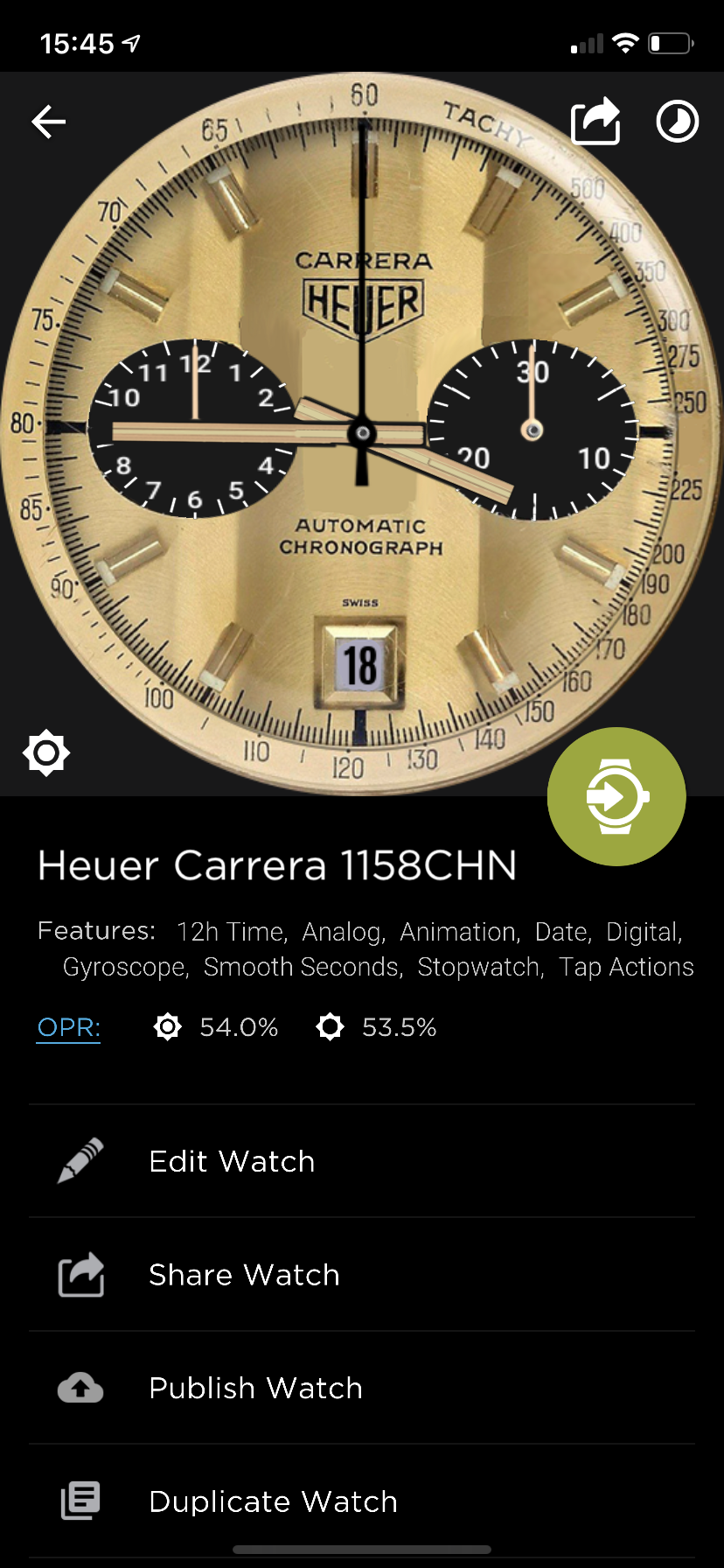This screenshot has height=1568, width=724.
Task: Open Edit Watch
Action: click(x=362, y=1161)
